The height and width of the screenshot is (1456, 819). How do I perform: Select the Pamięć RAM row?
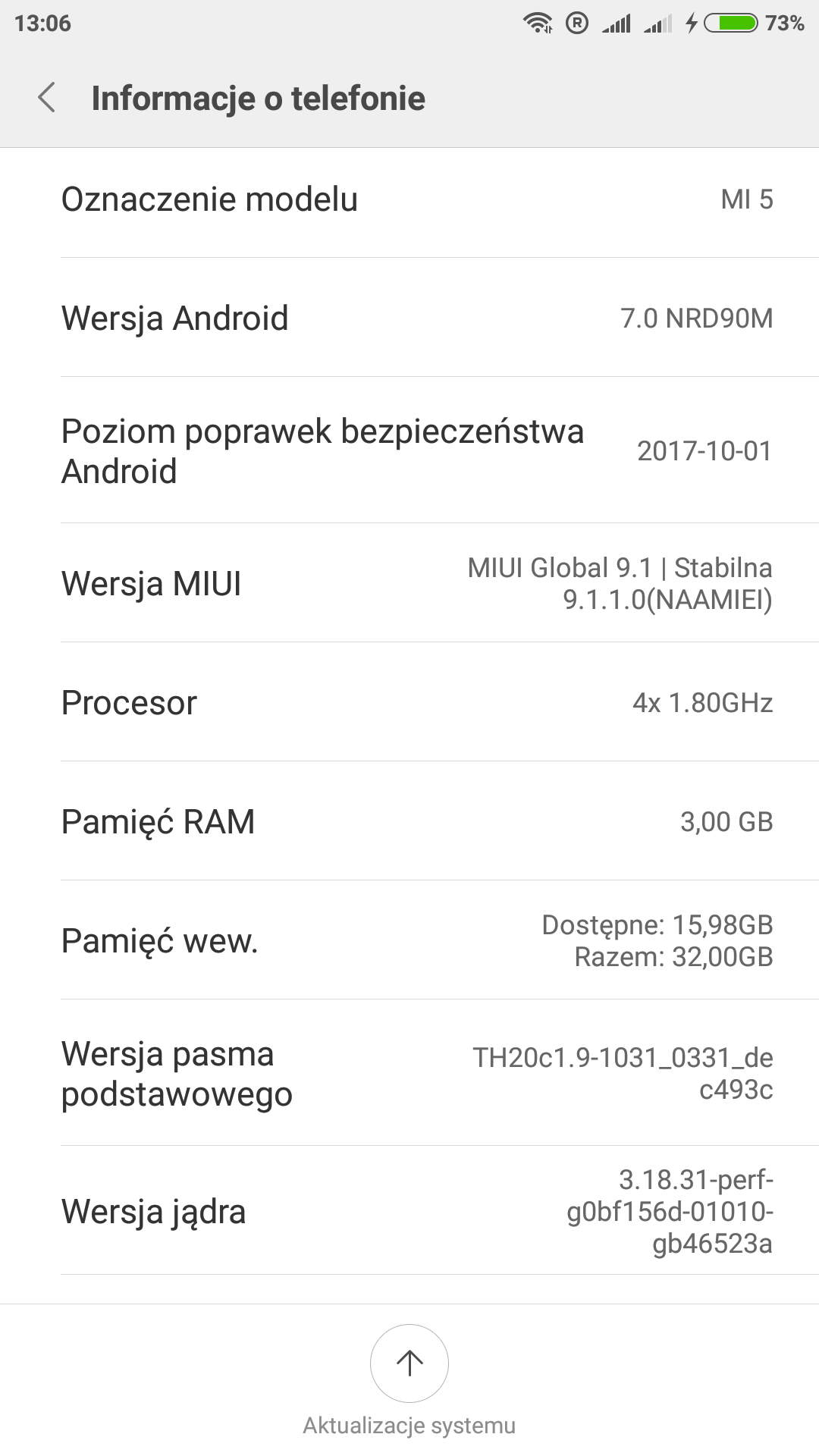pos(409,821)
